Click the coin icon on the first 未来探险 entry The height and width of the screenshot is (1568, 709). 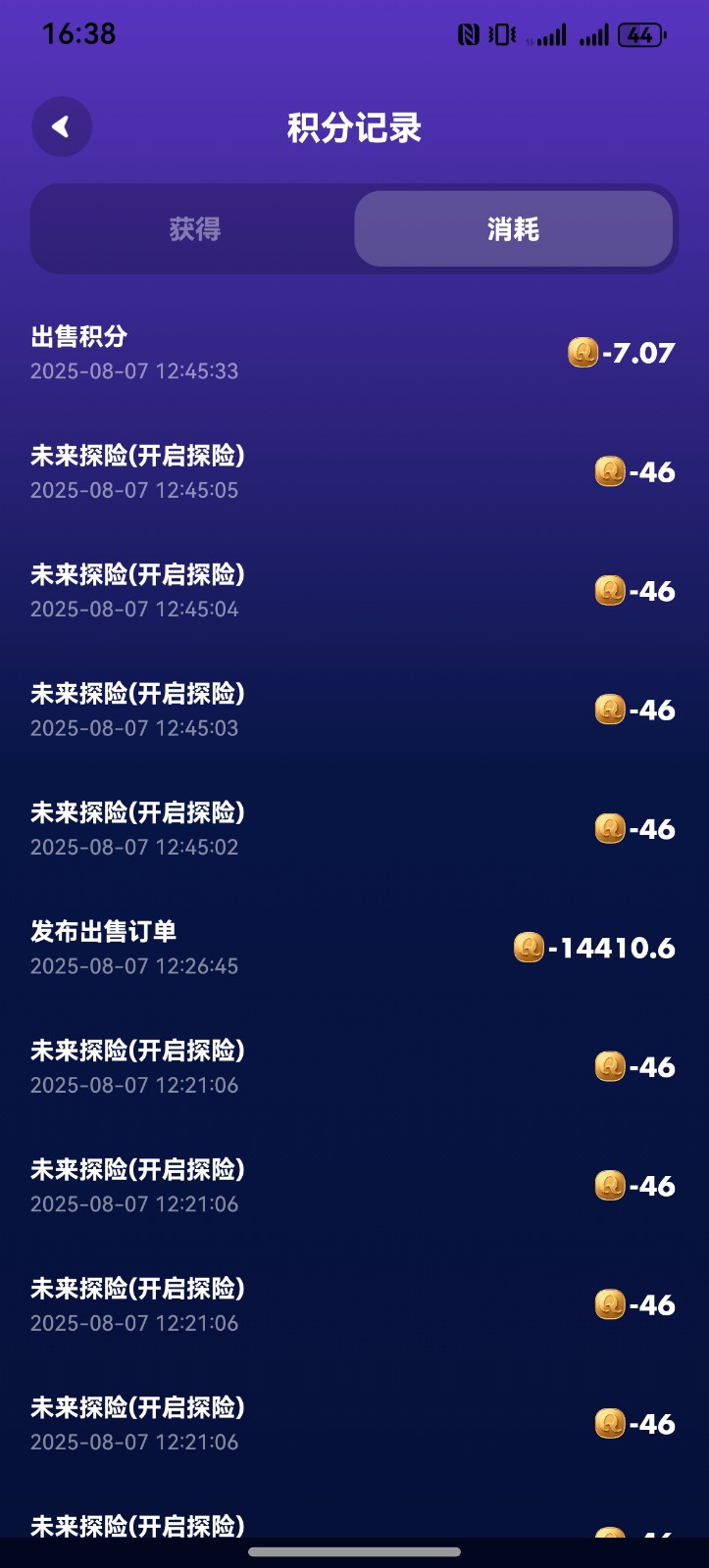pos(610,471)
